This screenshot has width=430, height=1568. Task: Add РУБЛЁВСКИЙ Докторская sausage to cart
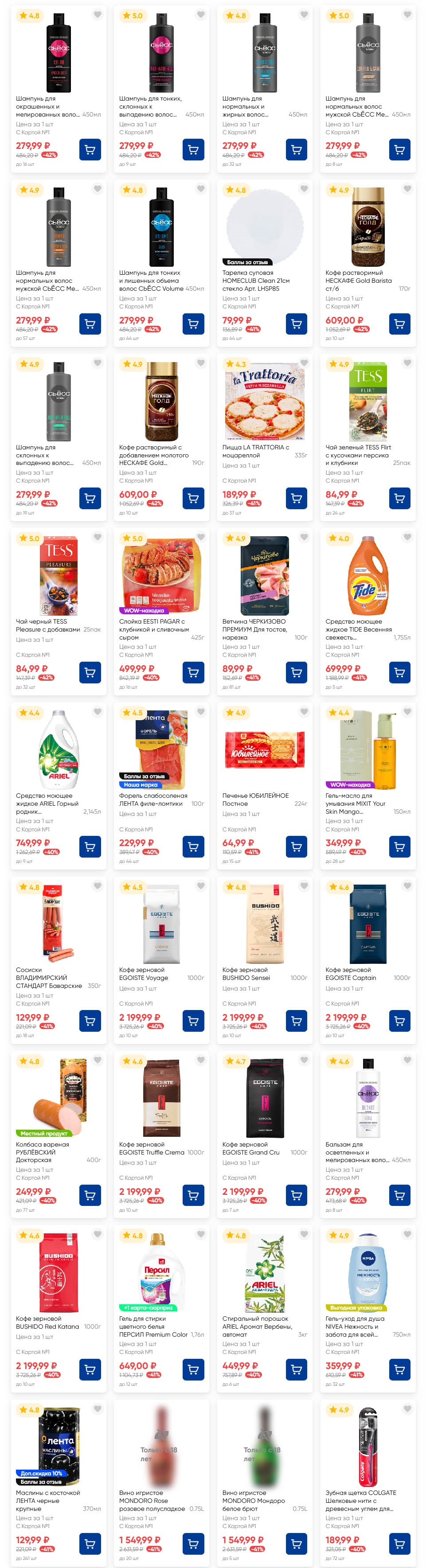click(90, 1195)
